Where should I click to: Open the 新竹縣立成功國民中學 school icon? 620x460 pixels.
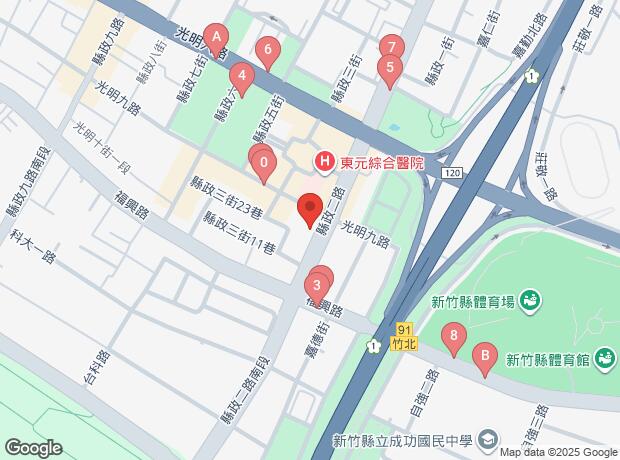(x=489, y=440)
